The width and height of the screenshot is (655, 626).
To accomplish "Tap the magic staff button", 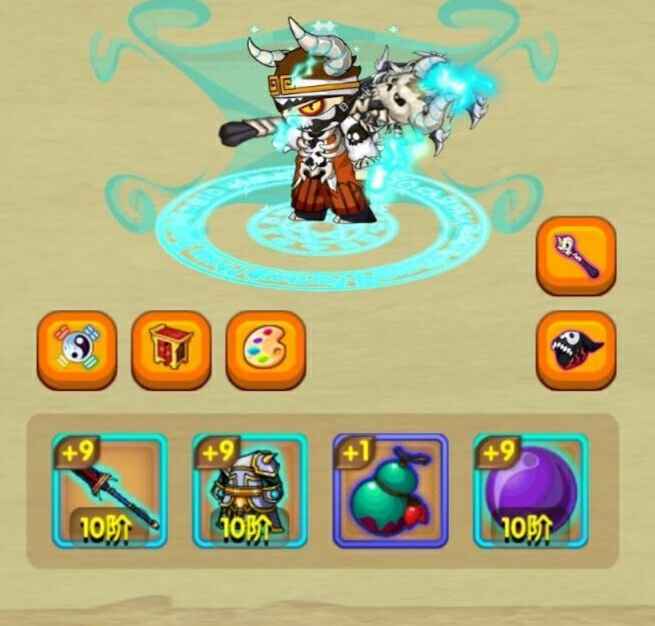I will [576, 254].
